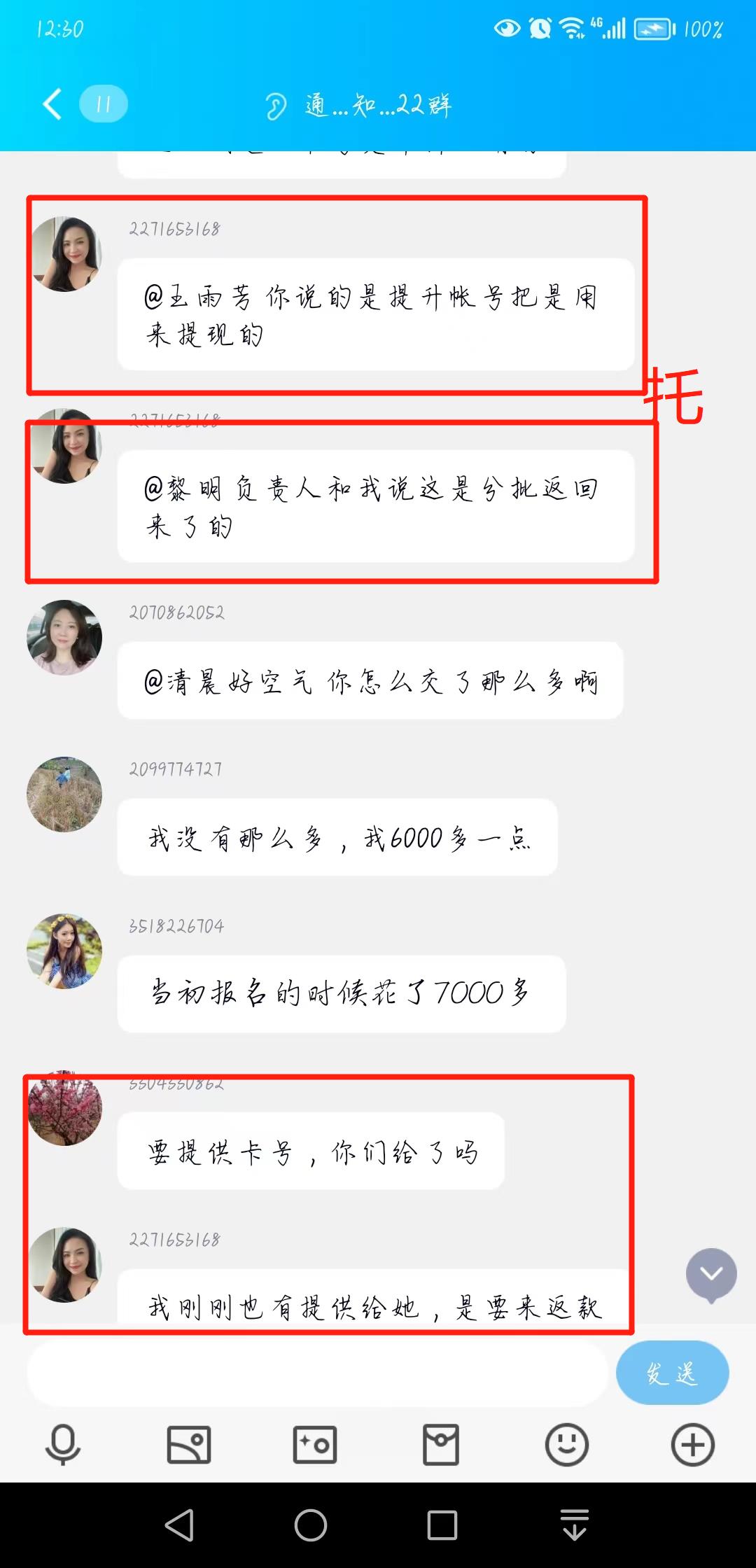Open the red envelope icon
756x1568 pixels.
(440, 1443)
